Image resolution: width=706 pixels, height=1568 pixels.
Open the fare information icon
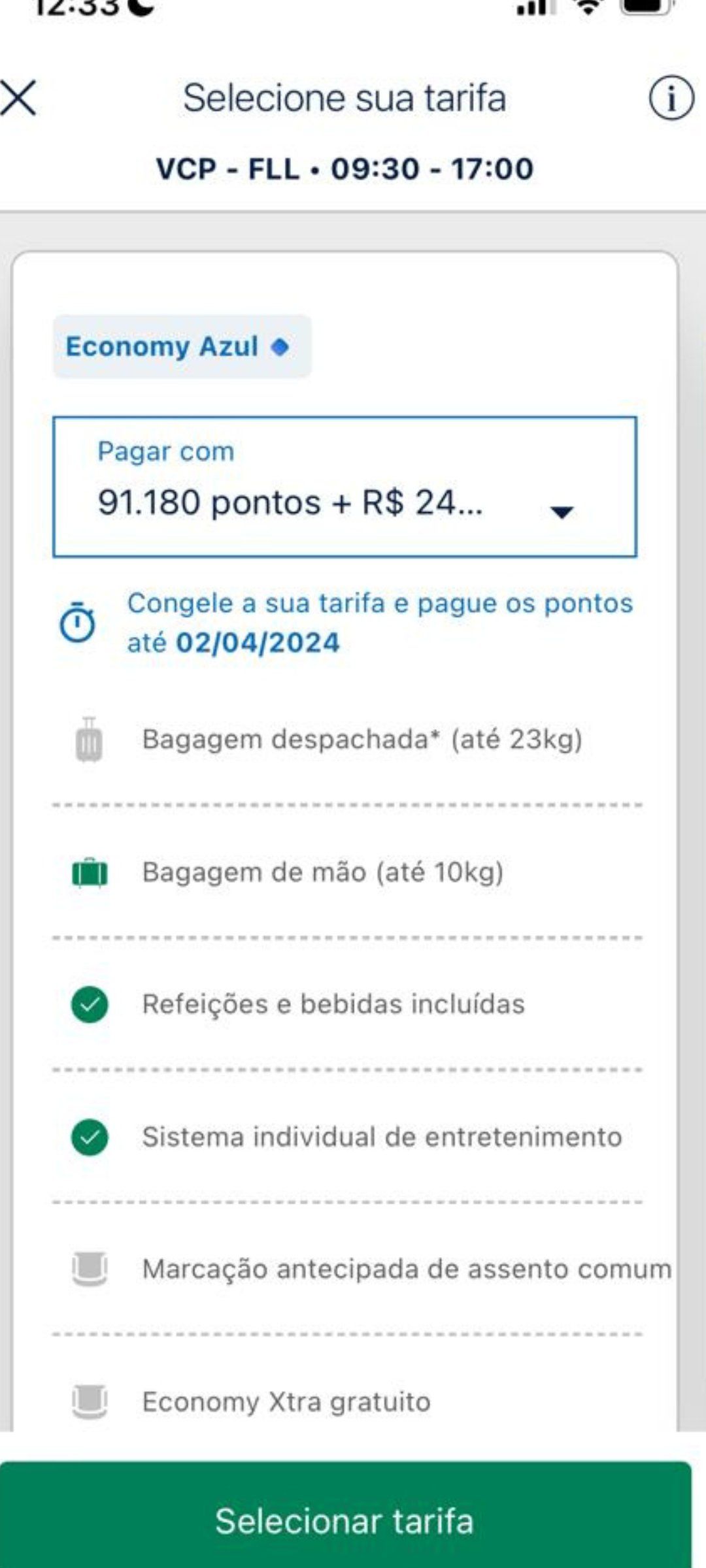[671, 99]
